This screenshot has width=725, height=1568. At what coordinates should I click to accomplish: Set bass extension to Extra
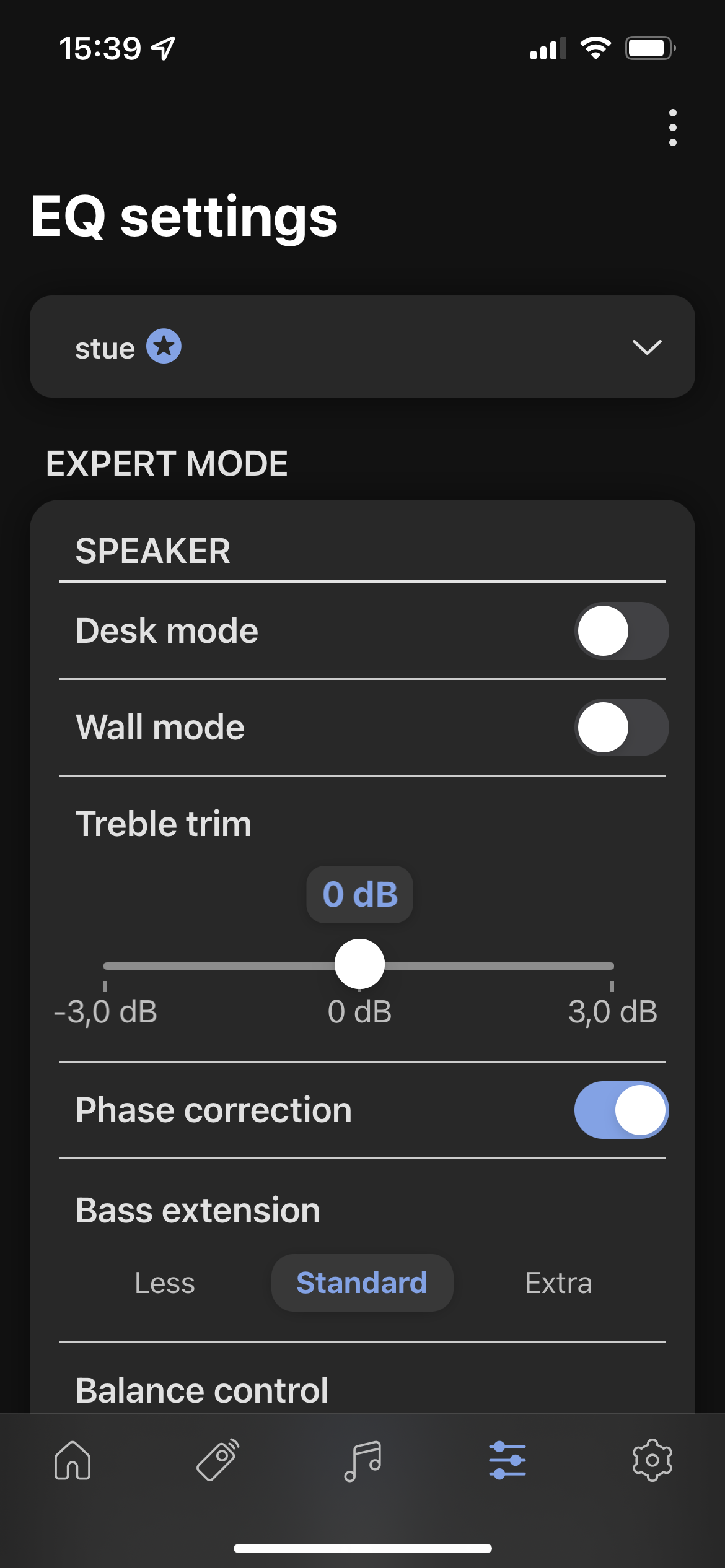(558, 1283)
